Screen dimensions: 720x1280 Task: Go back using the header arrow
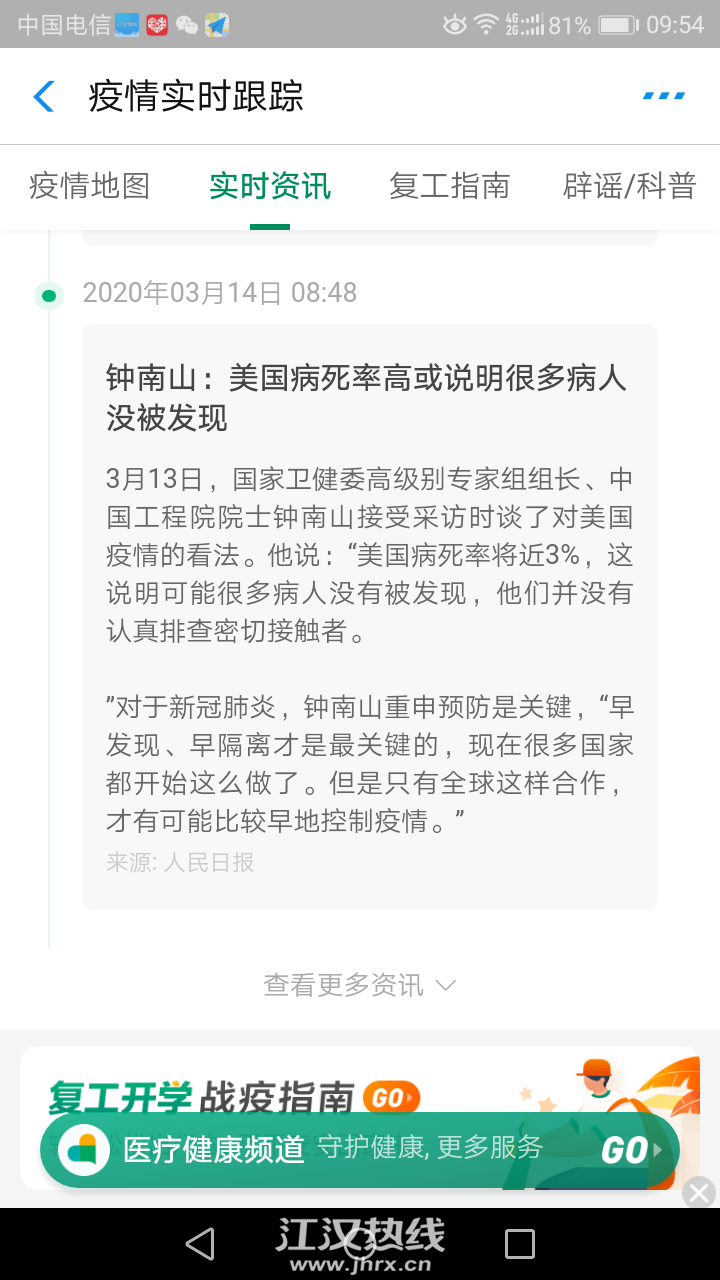(x=44, y=97)
